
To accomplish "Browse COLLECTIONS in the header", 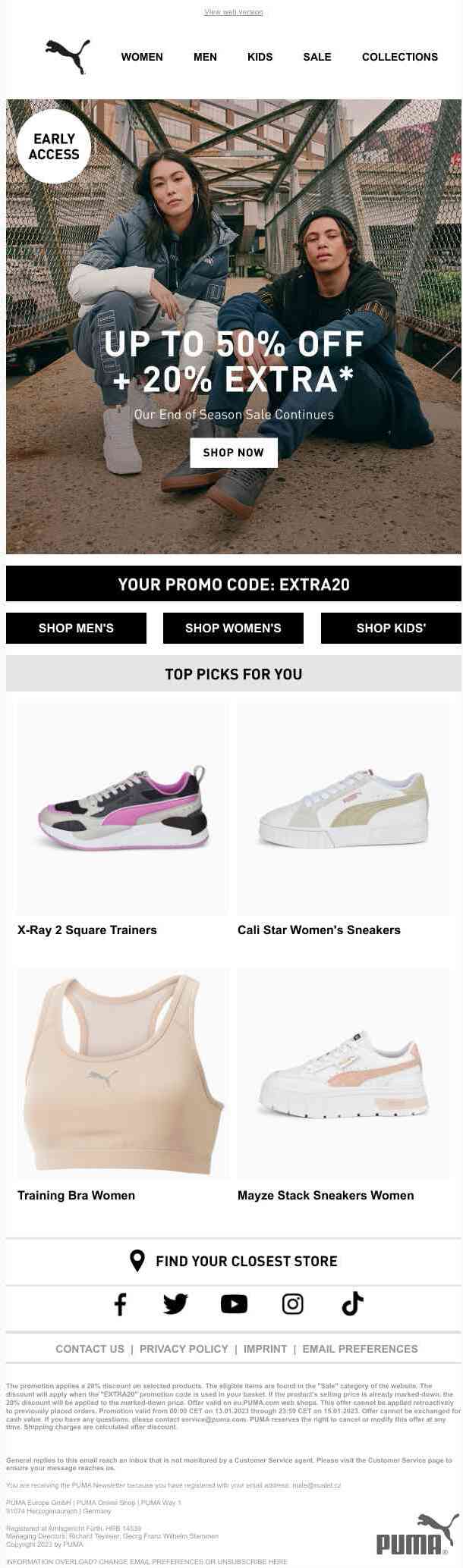I will (399, 57).
